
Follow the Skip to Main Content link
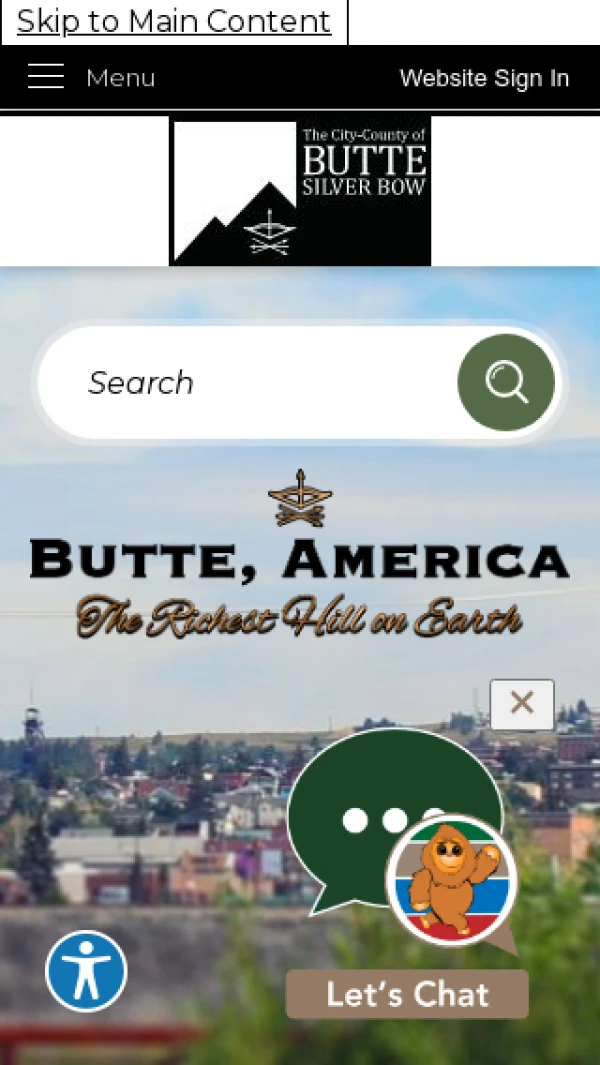point(173,21)
